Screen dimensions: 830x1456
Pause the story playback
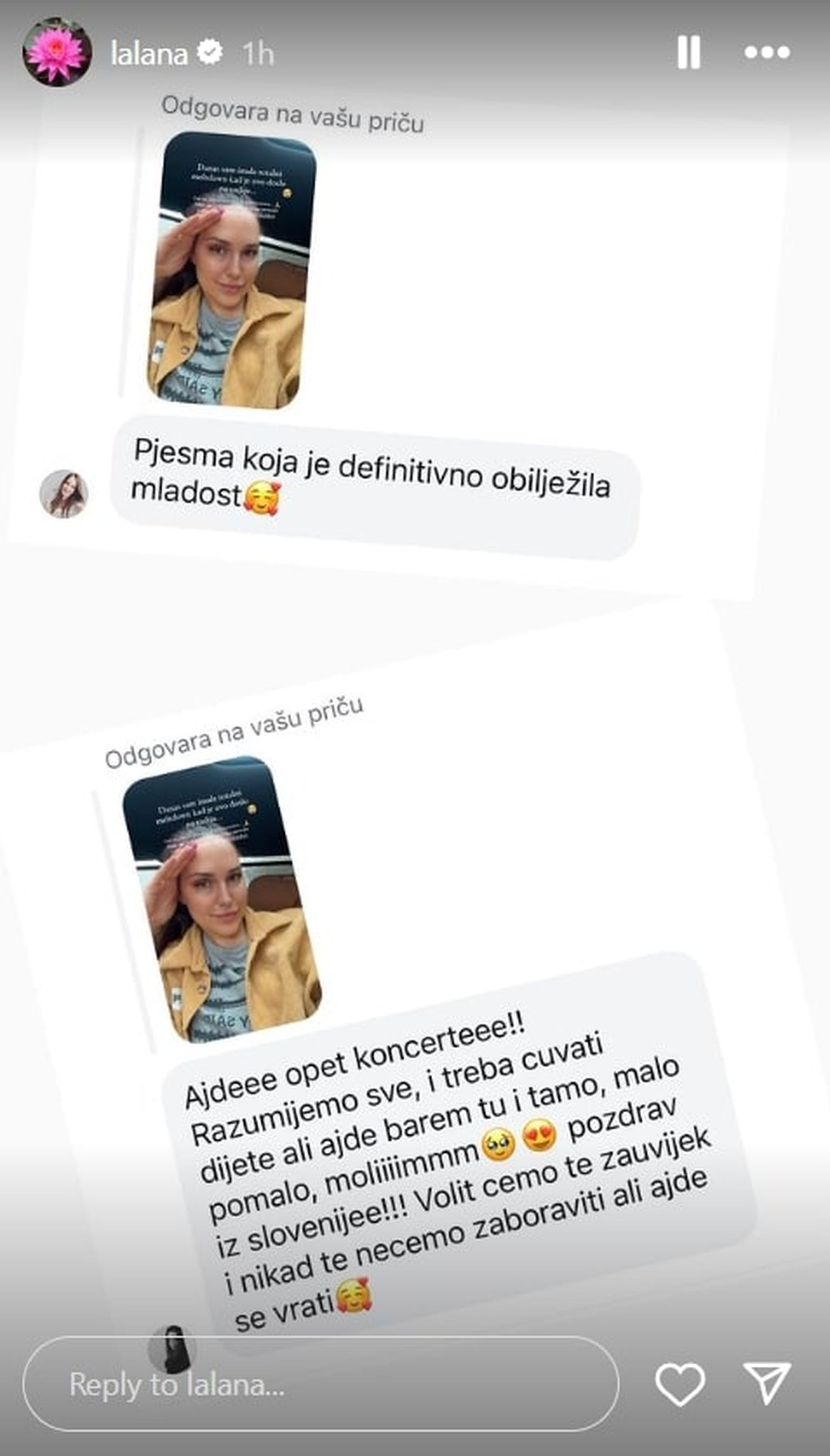coord(688,52)
